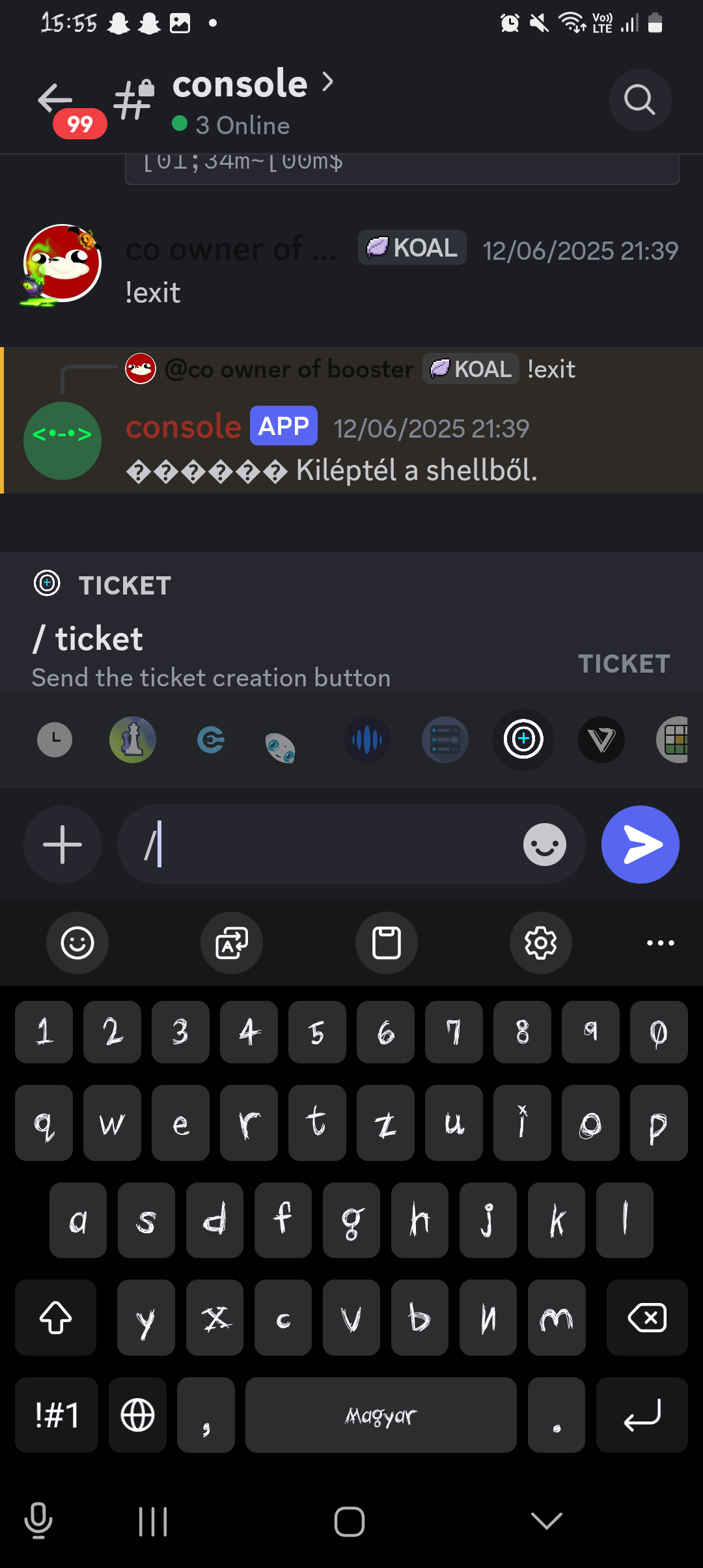Open the console bot's avatar profile
The image size is (703, 1568).
pyautogui.click(x=62, y=441)
